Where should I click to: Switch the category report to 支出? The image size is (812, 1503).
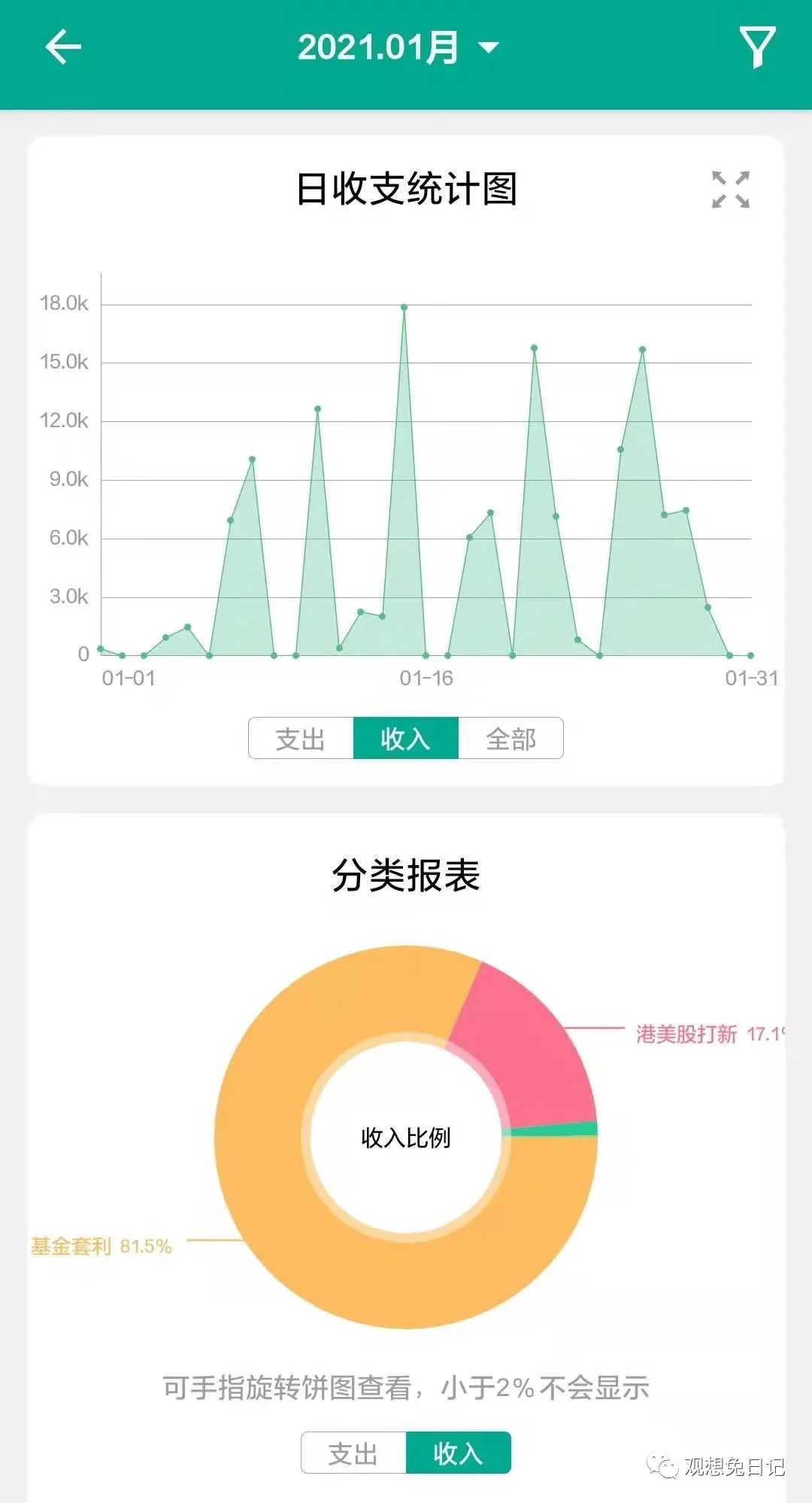353,1453
